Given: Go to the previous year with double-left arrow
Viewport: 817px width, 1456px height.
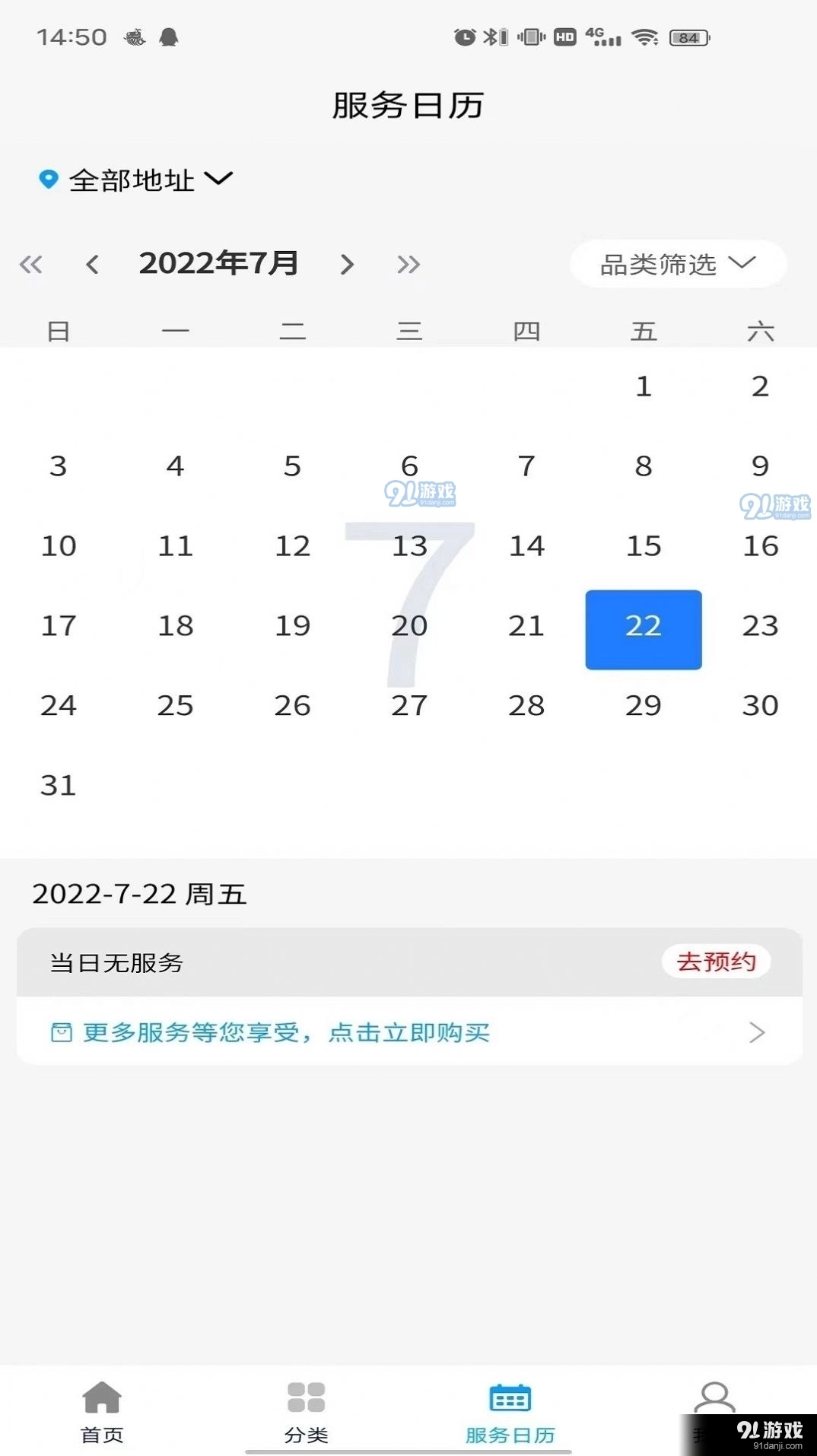Looking at the screenshot, I should click(31, 265).
